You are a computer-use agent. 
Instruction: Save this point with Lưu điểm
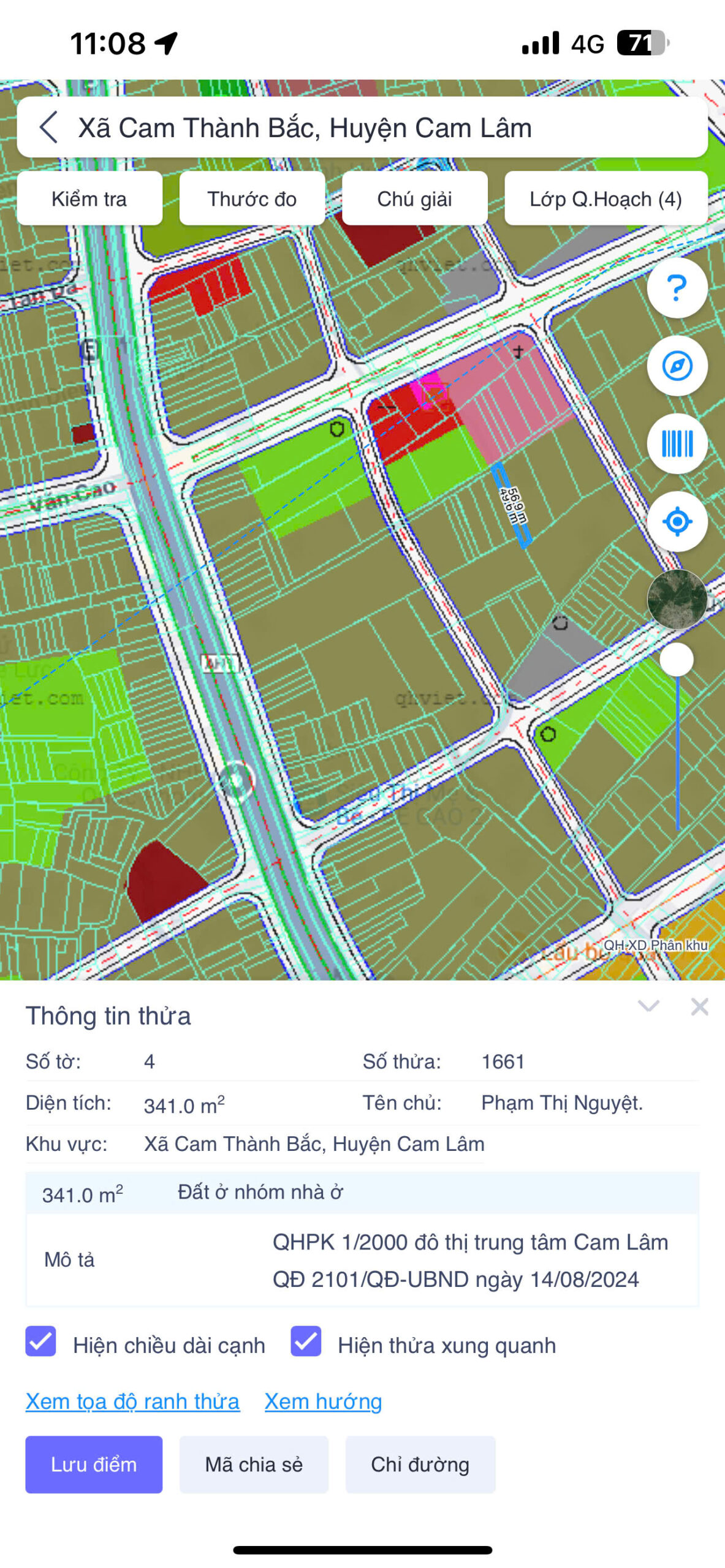94,1464
